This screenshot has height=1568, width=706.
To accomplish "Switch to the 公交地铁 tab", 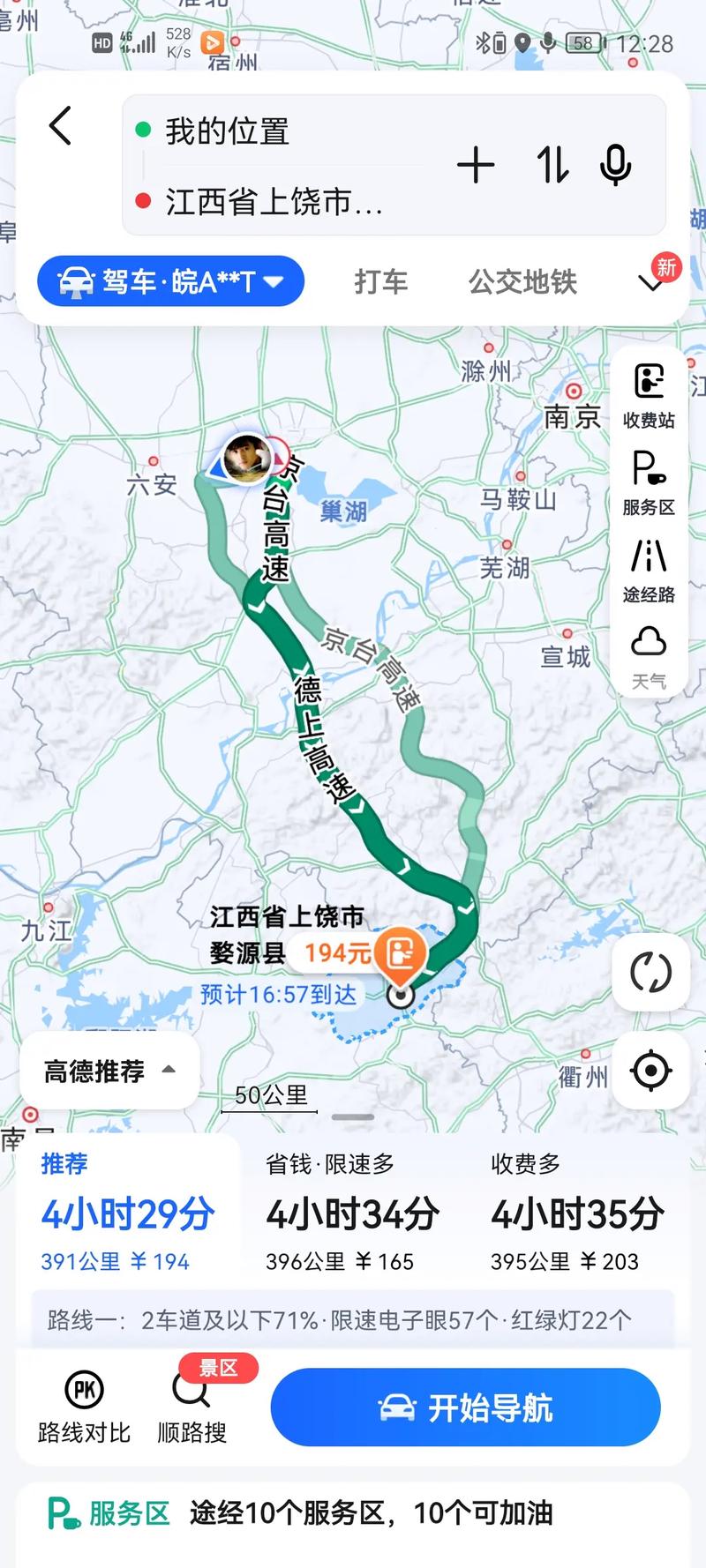I will click(x=522, y=282).
